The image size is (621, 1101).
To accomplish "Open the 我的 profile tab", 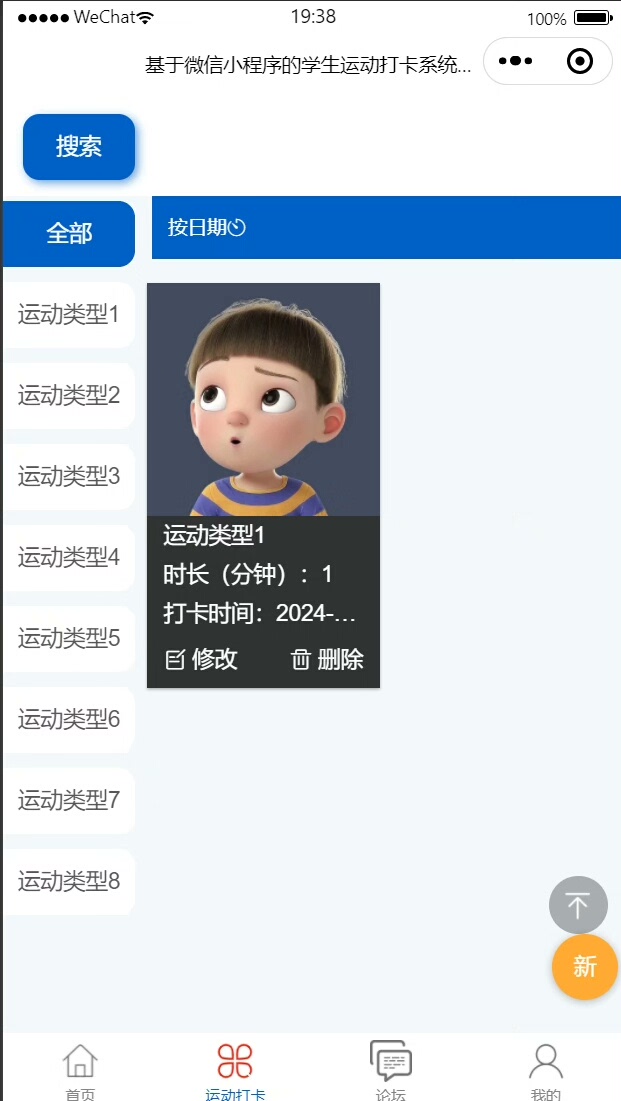I will [546, 1070].
